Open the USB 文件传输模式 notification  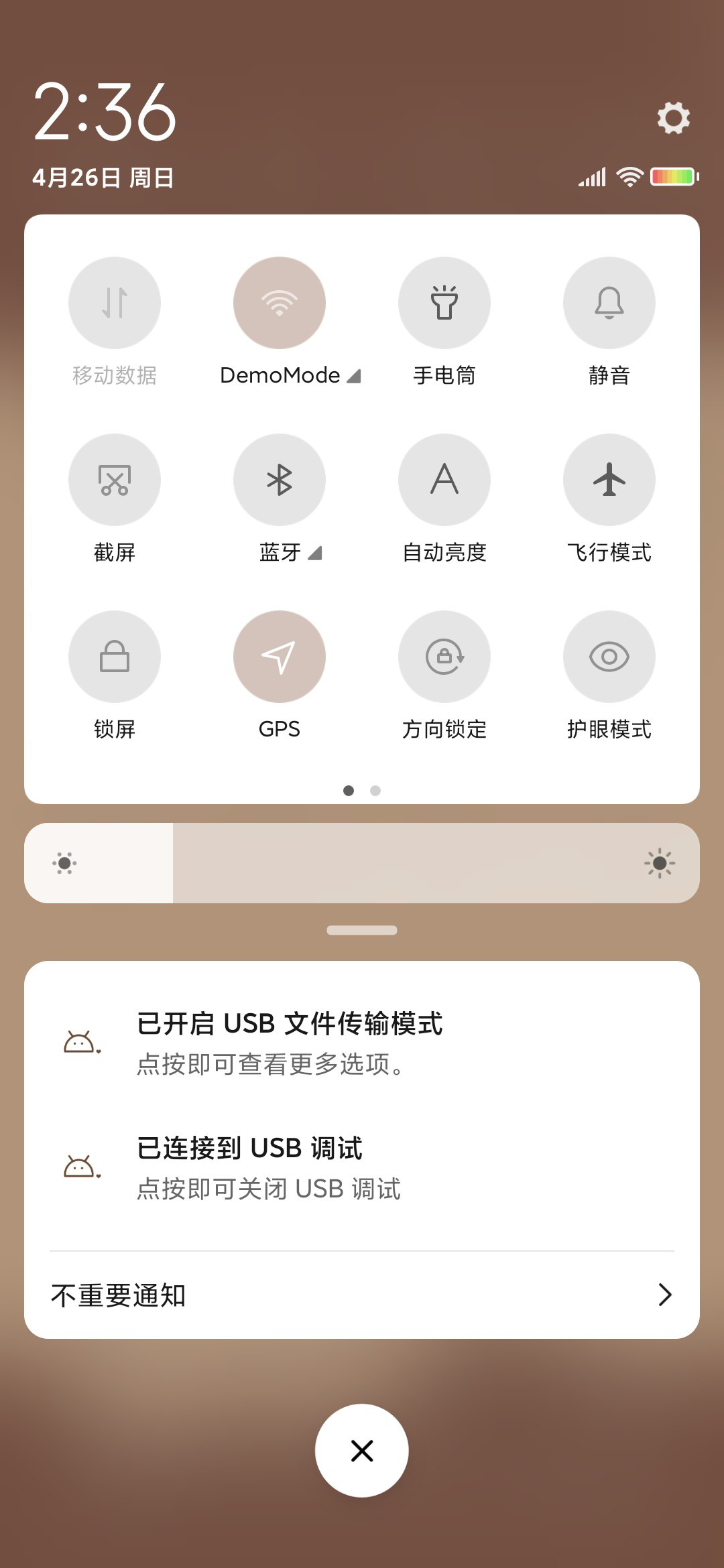point(362,1043)
